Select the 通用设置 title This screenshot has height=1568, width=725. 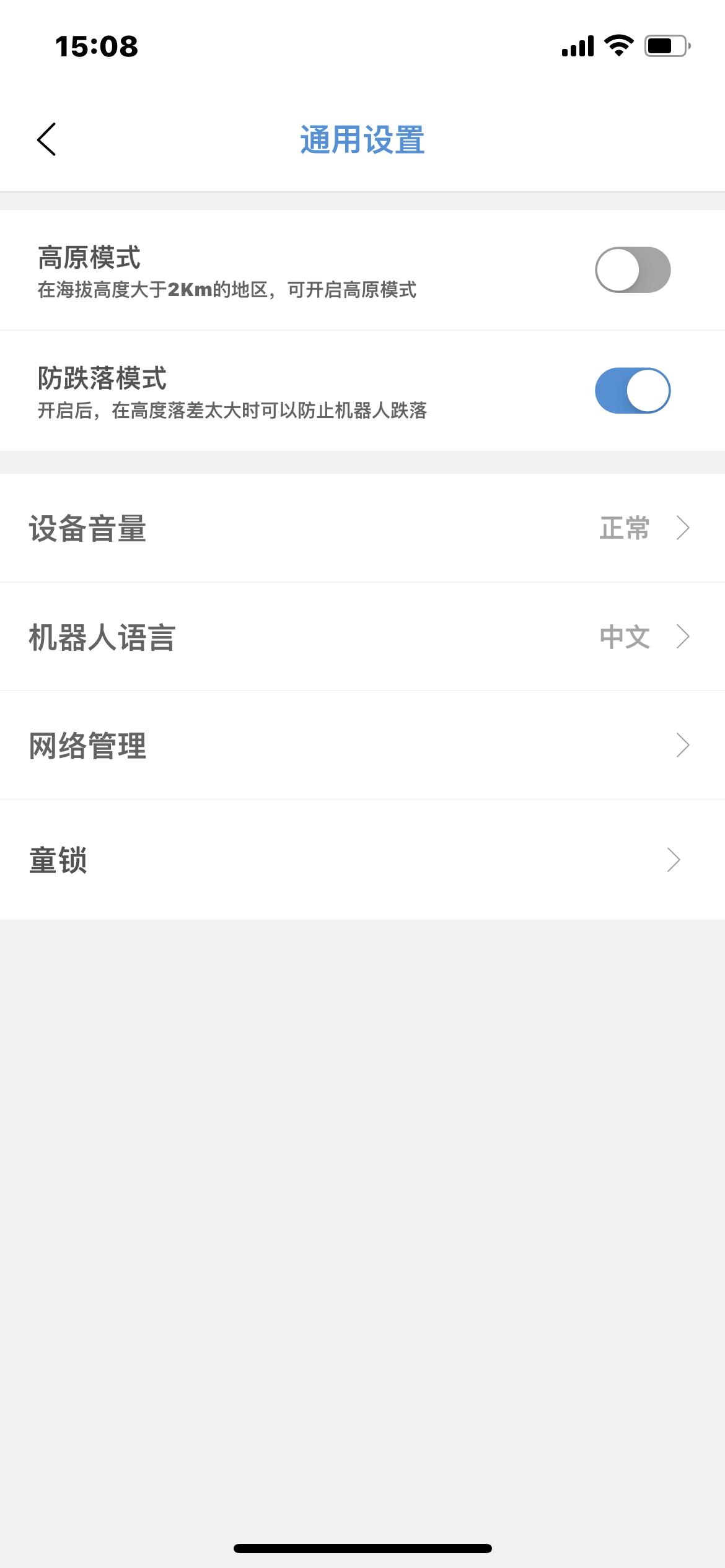click(362, 140)
